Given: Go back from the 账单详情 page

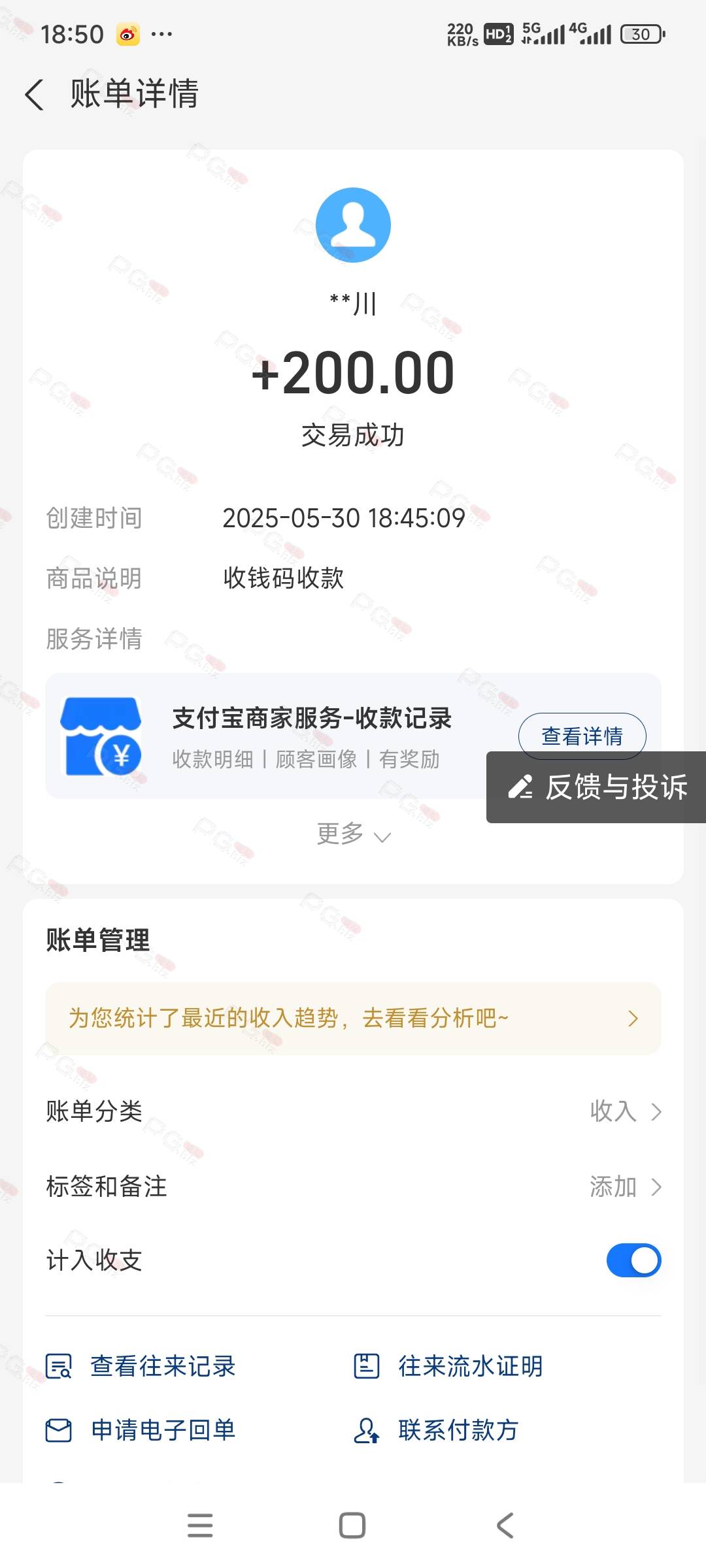Looking at the screenshot, I should point(34,95).
